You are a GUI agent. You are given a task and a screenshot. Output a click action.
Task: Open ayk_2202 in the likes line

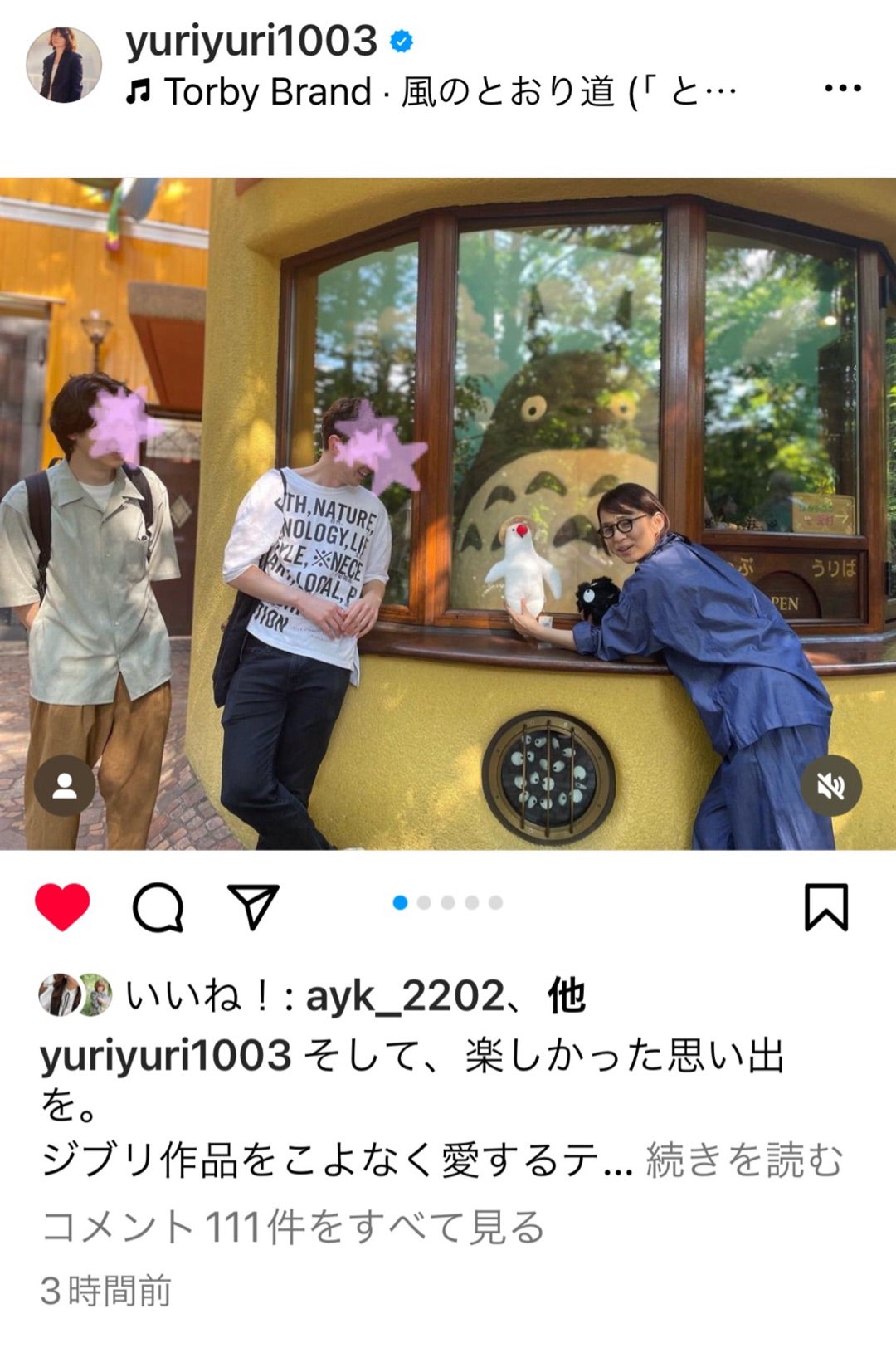405,995
